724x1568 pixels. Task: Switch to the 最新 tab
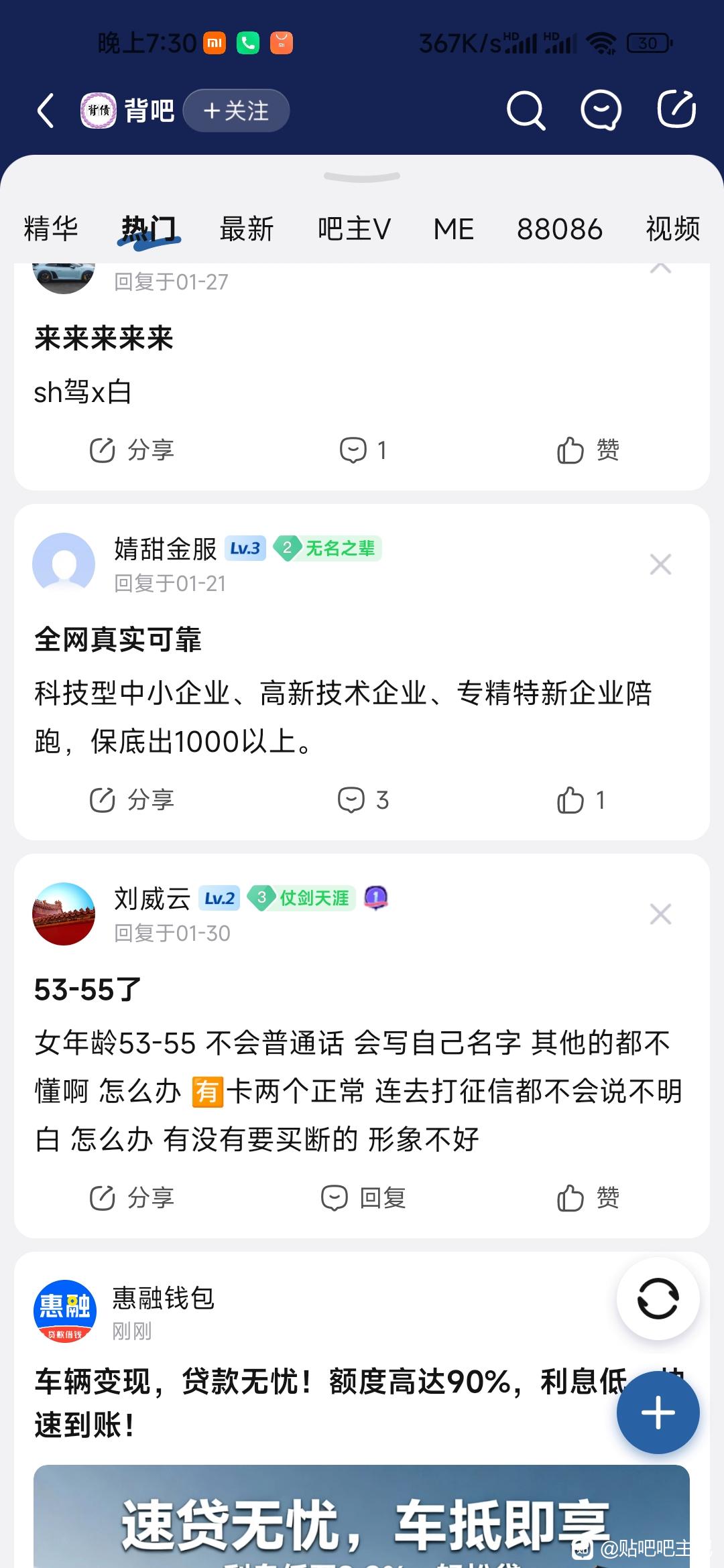247,229
